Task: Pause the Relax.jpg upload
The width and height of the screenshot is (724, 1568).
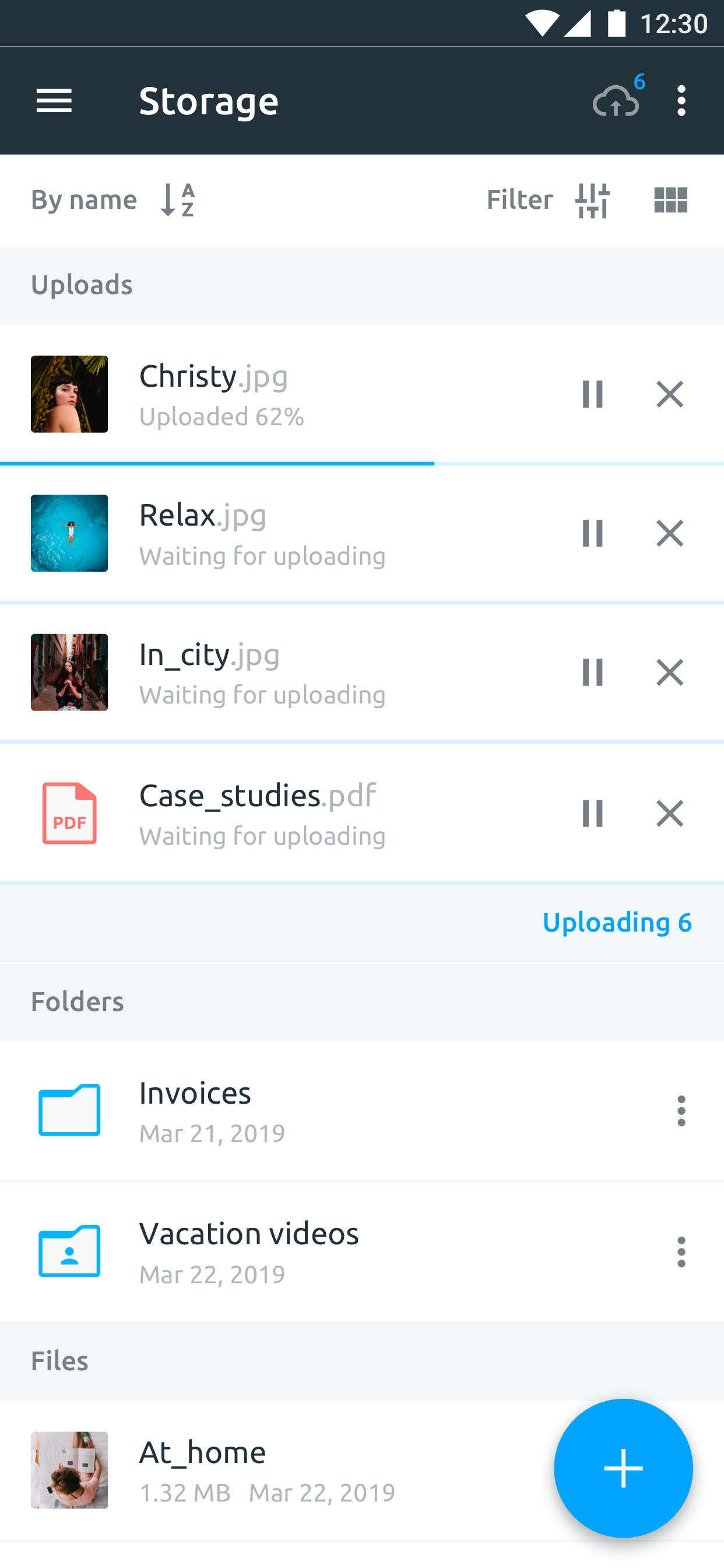Action: (592, 533)
